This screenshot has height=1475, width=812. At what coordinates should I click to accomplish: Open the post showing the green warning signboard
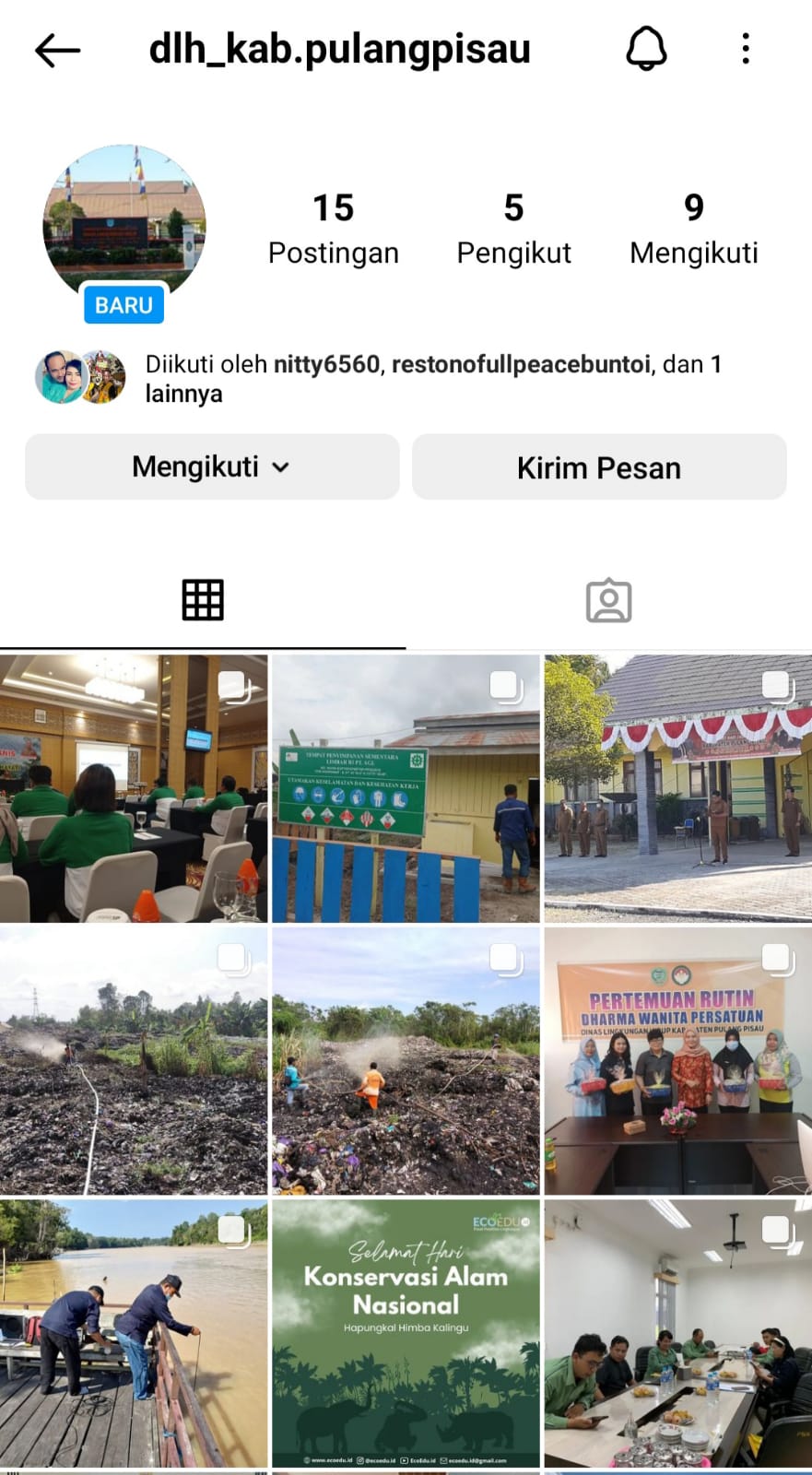click(406, 789)
